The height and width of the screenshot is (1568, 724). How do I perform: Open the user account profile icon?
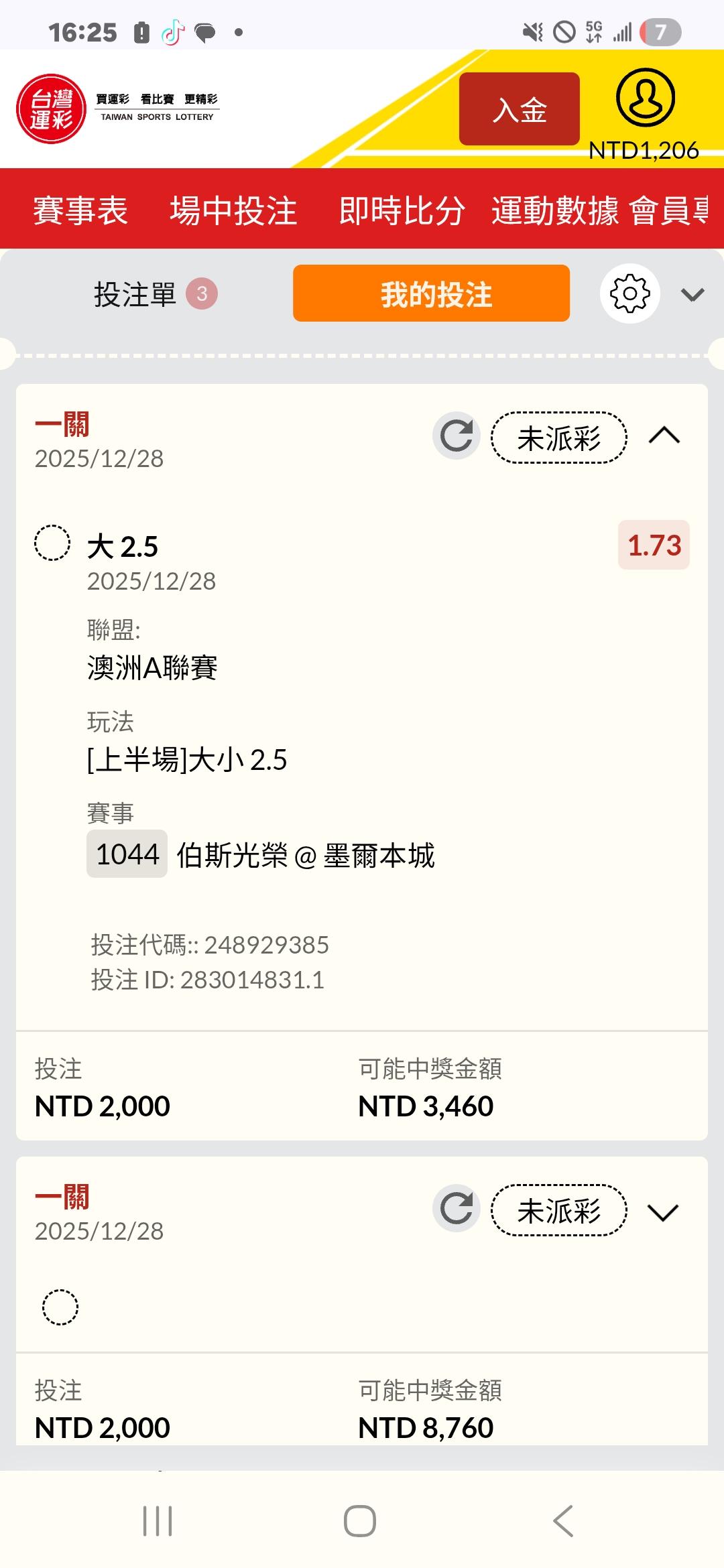click(645, 98)
